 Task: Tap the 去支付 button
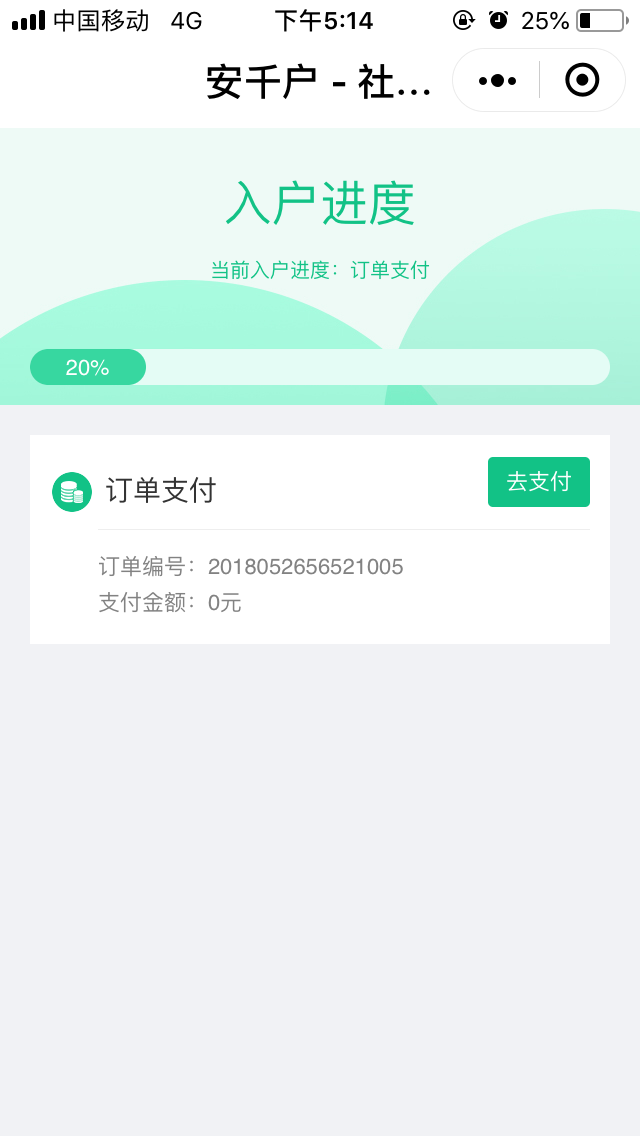click(538, 482)
